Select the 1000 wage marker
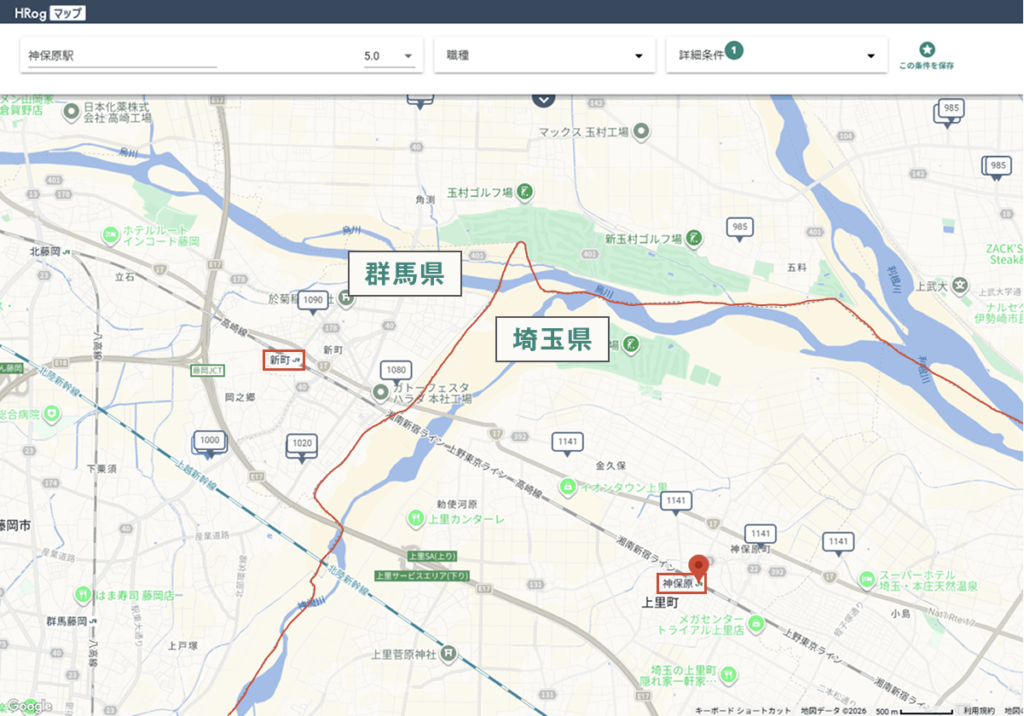 [210, 441]
